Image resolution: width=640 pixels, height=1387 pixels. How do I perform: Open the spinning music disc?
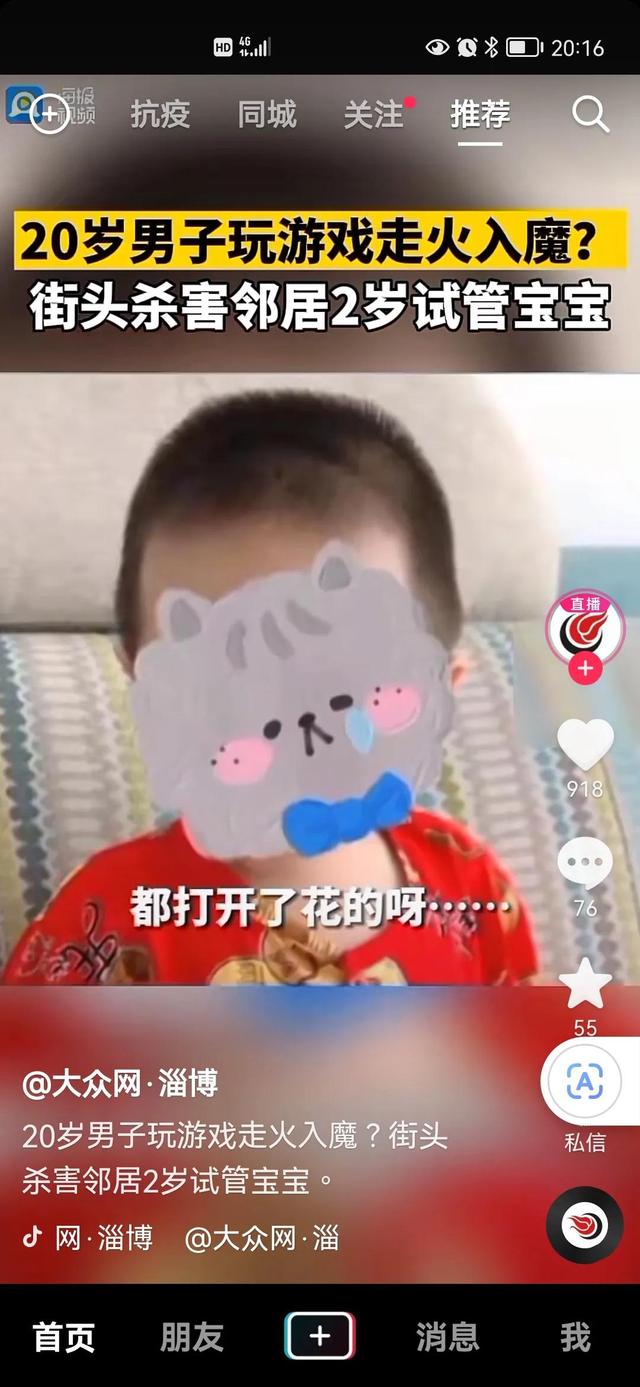tap(585, 1225)
